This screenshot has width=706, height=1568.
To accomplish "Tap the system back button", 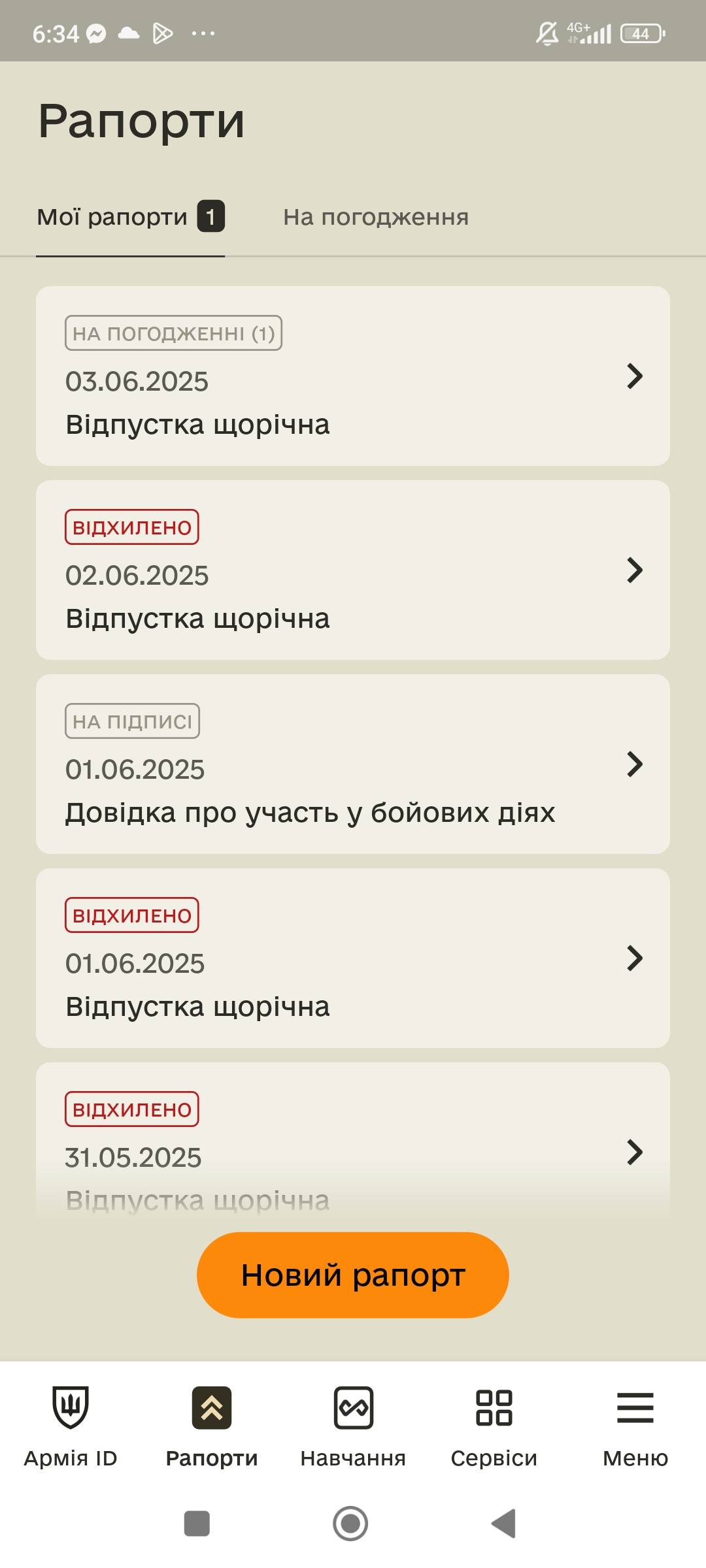I will tap(504, 1524).
